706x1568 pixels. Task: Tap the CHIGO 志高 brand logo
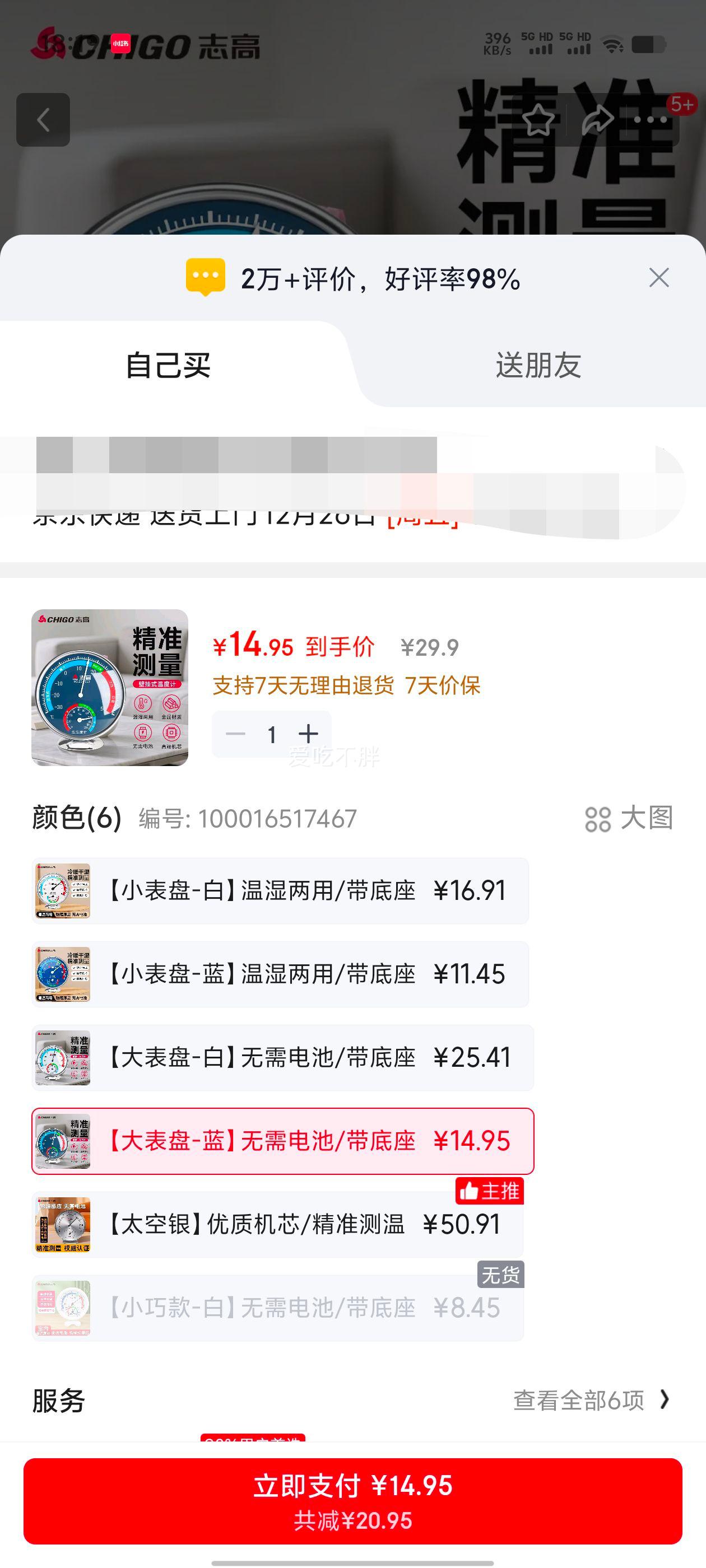146,46
